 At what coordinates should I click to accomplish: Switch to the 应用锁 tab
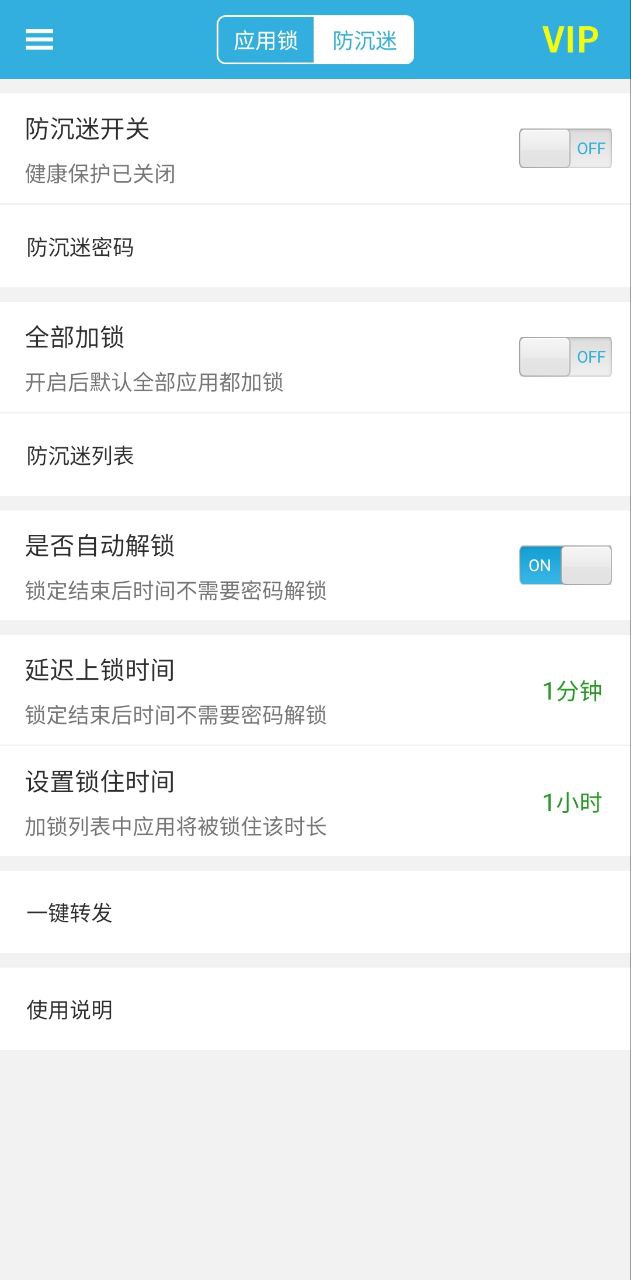pos(266,40)
